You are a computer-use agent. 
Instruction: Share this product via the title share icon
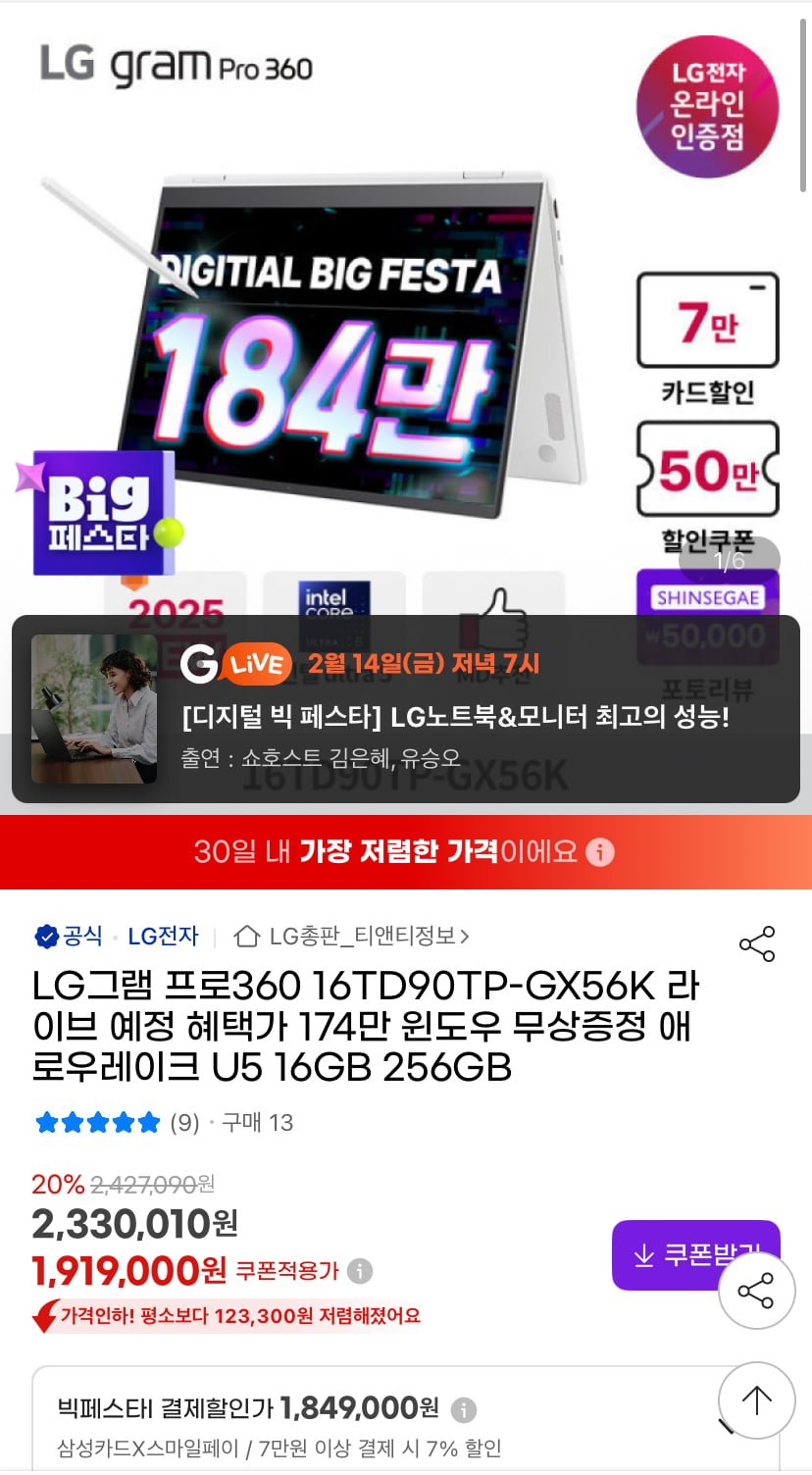click(x=757, y=943)
